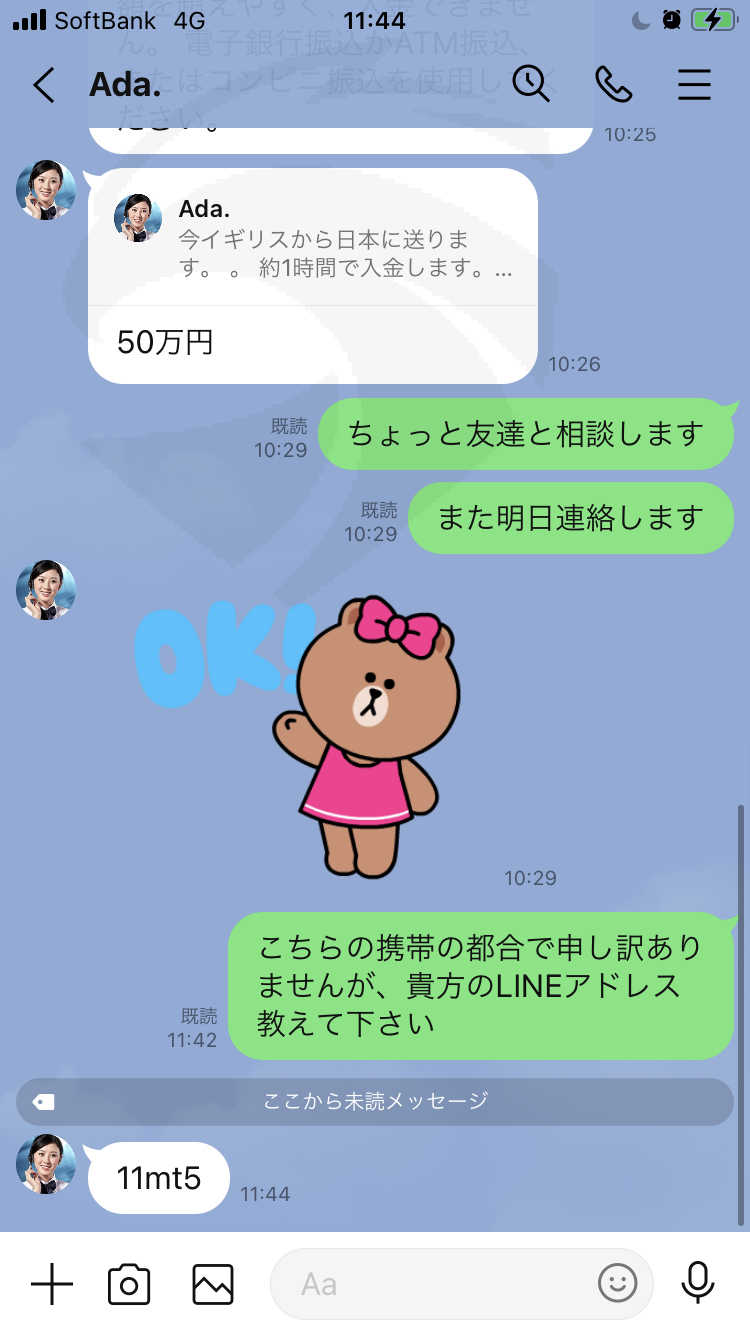Open the emoji and sticker picker

[x=617, y=1283]
